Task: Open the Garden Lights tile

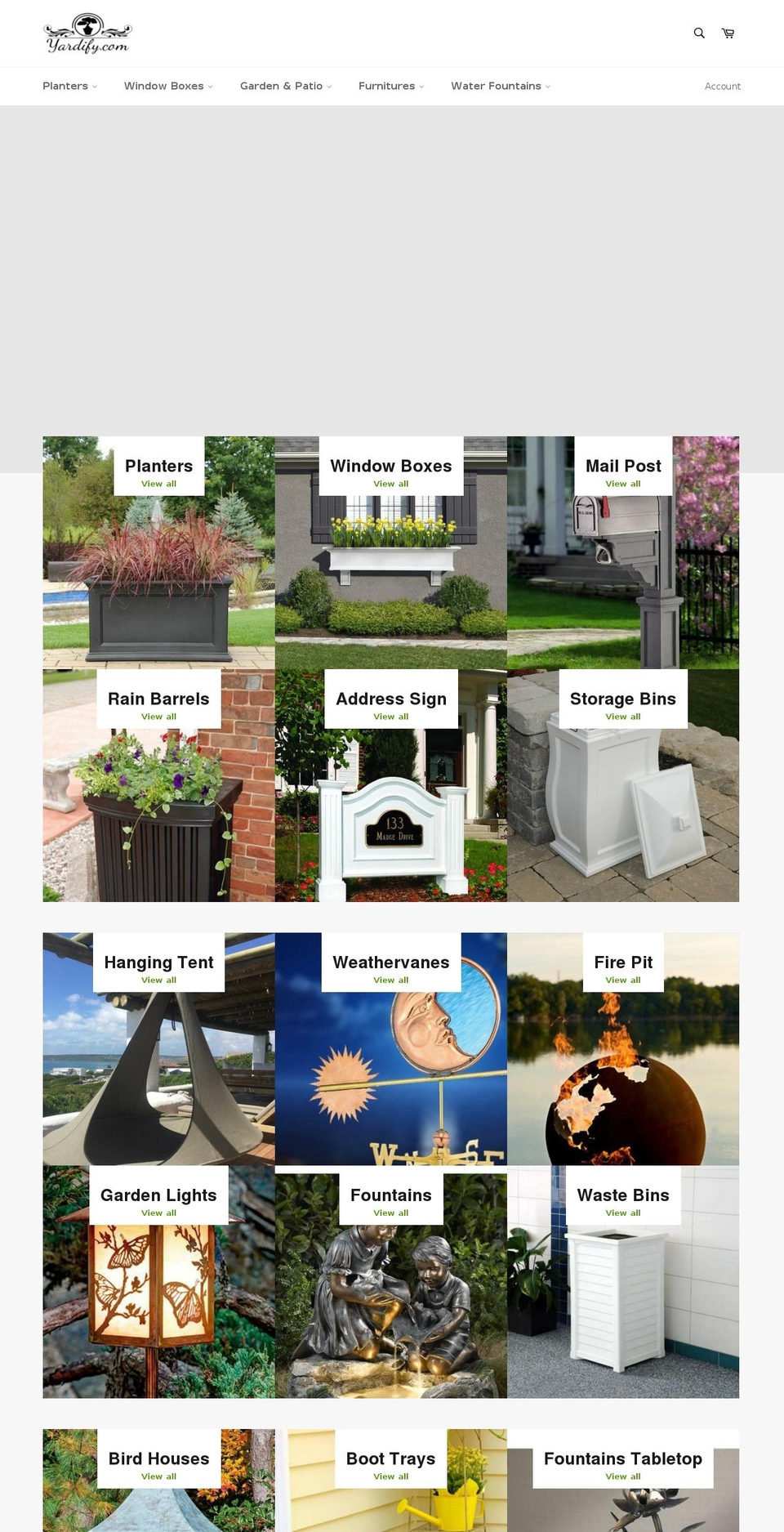Action: (158, 1281)
